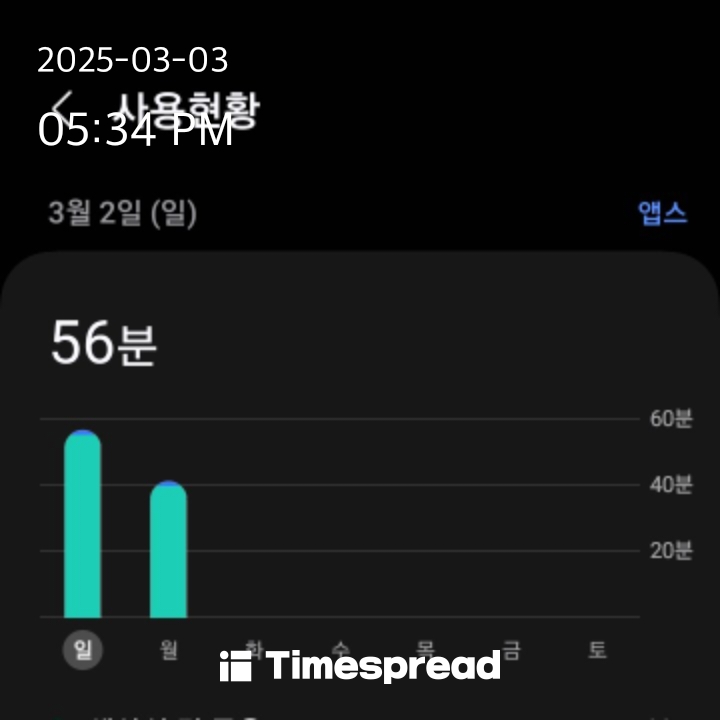720x720 pixels.
Task: Select the 토 day on the chart
Action: click(597, 650)
